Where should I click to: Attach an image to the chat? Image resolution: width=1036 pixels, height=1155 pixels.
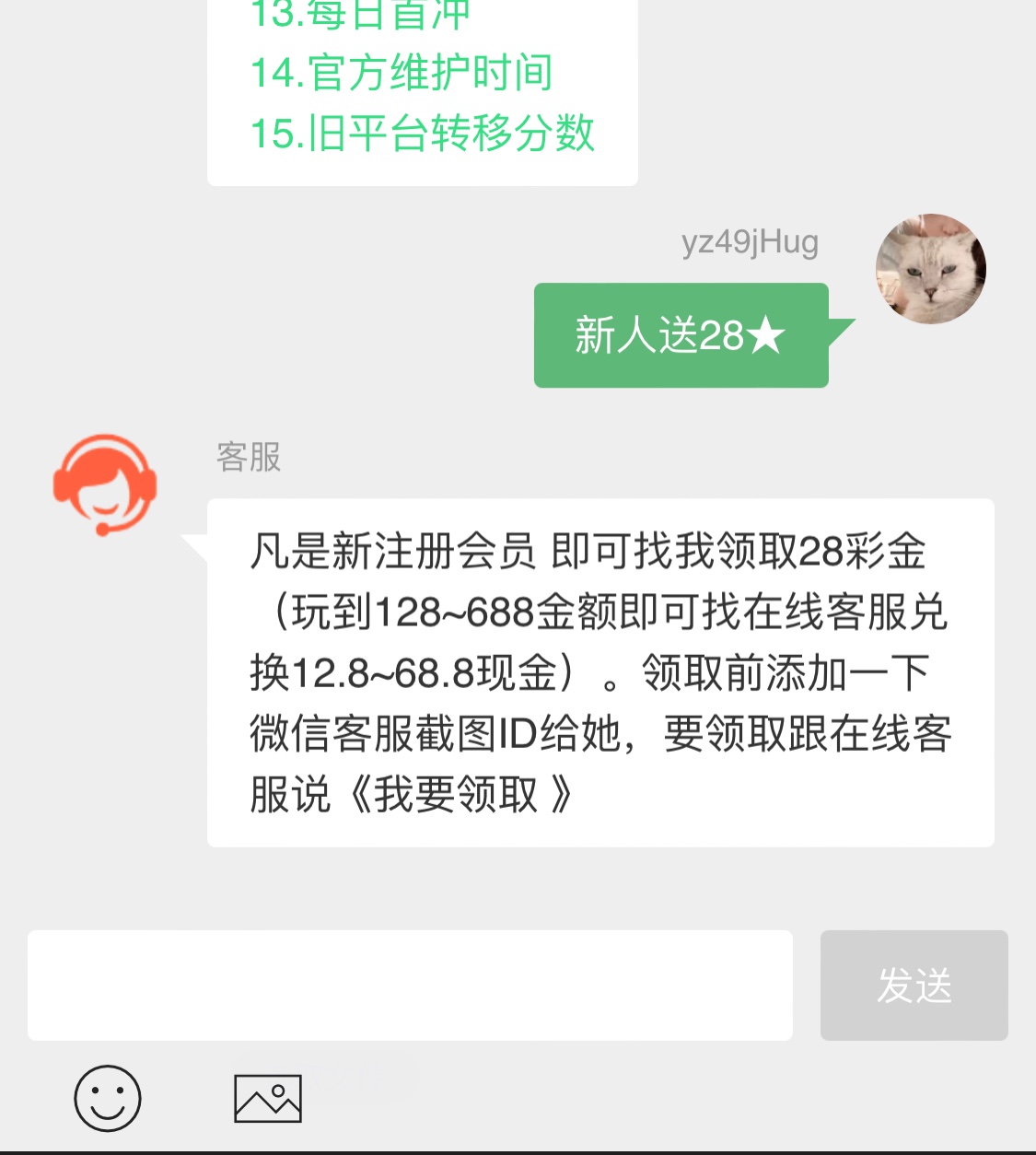tap(268, 1098)
